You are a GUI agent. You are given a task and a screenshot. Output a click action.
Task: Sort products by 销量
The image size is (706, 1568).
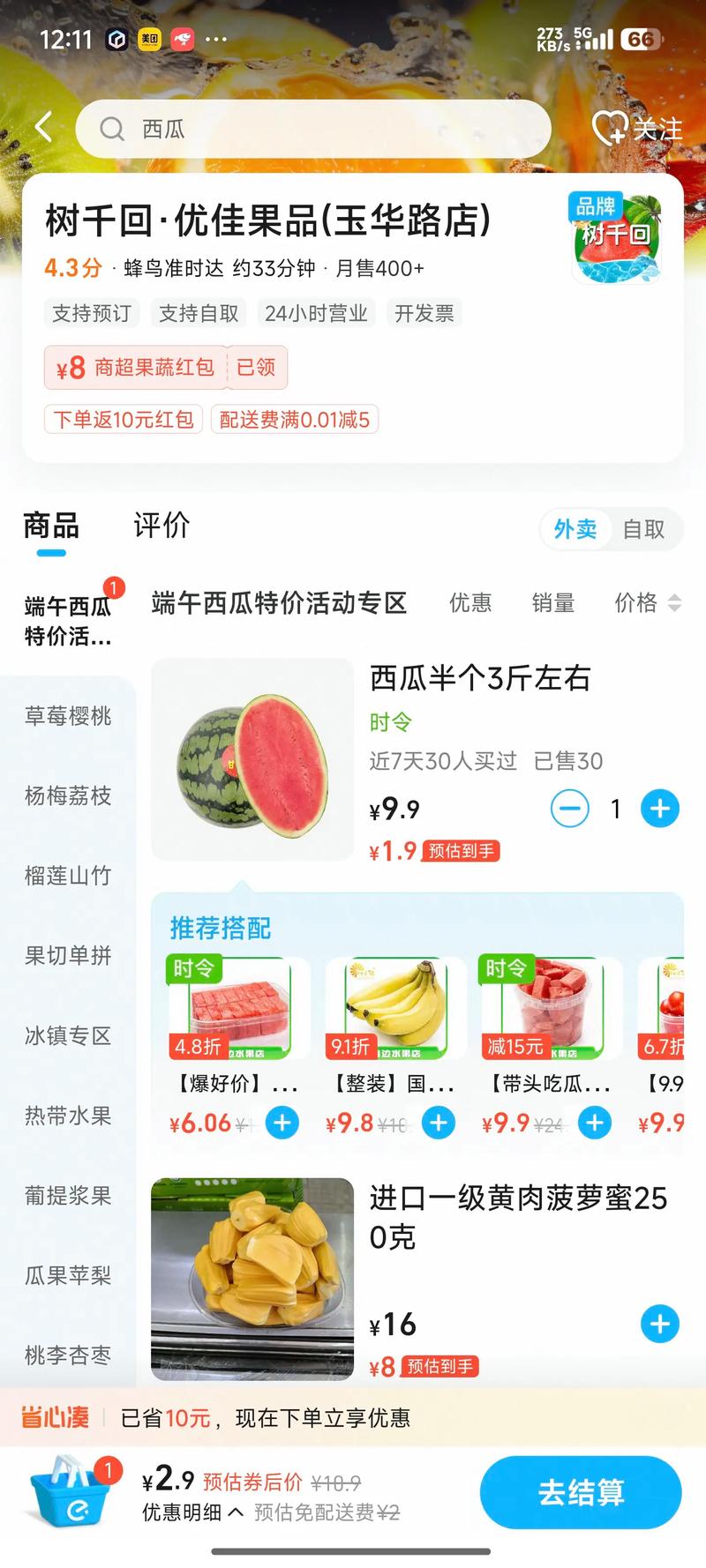553,603
